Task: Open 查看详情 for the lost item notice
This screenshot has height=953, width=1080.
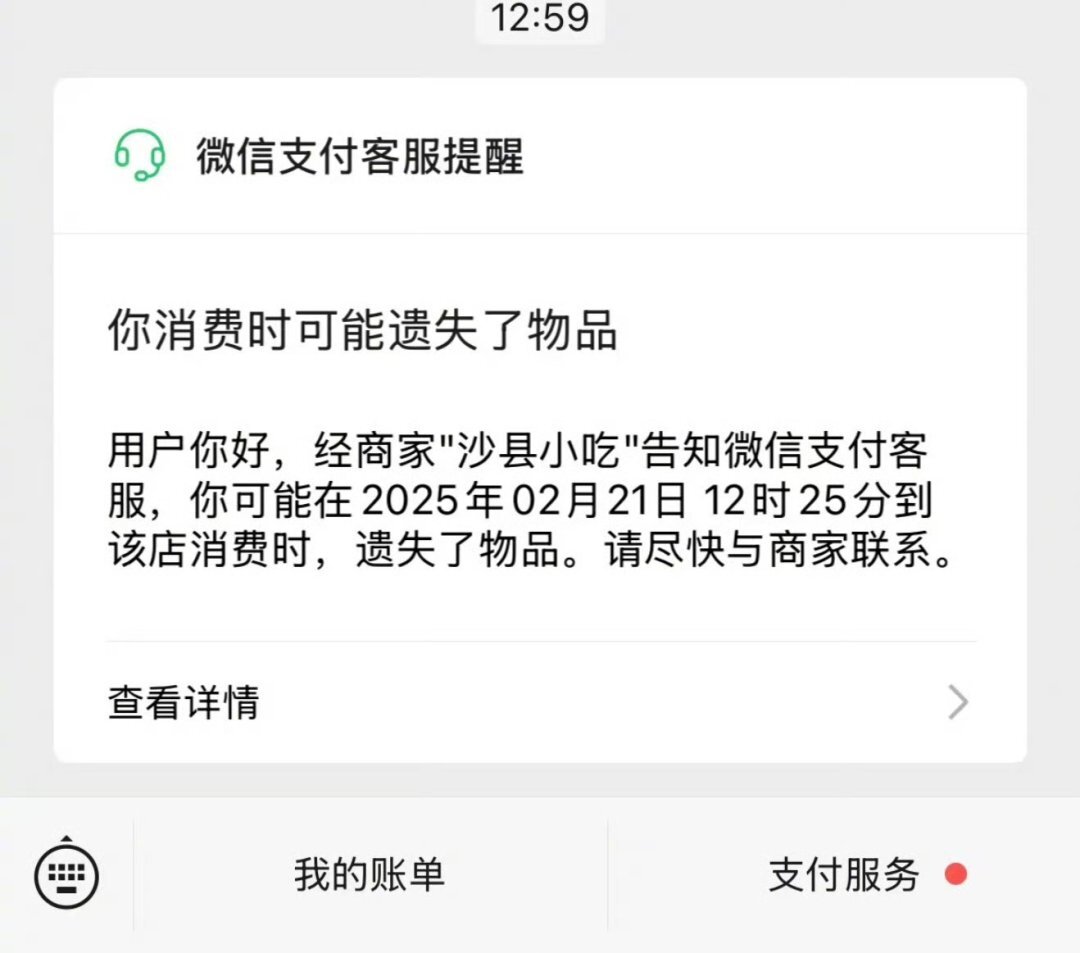Action: (540, 702)
